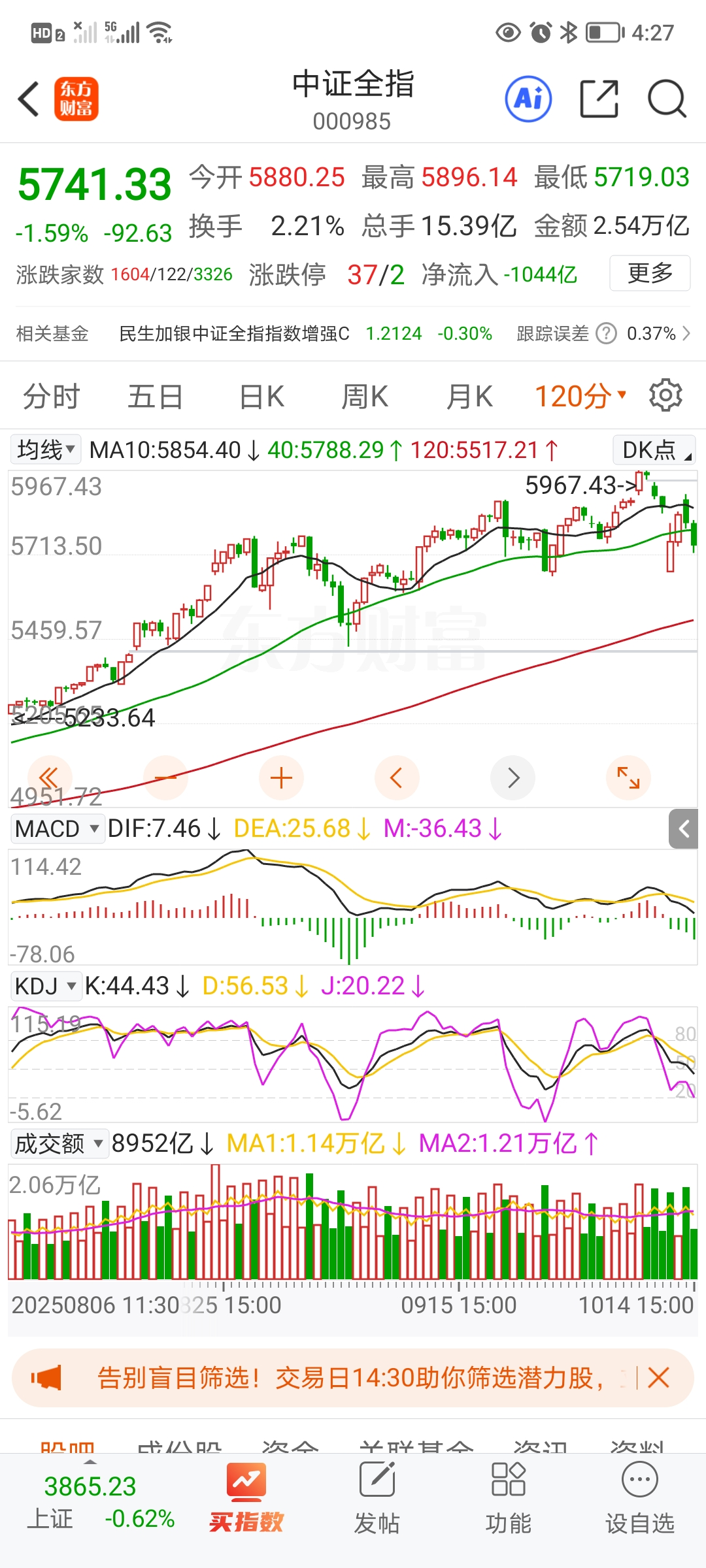This screenshot has height=1568, width=706.
Task: Tap the 更多 button for more data
Action: coord(649,273)
